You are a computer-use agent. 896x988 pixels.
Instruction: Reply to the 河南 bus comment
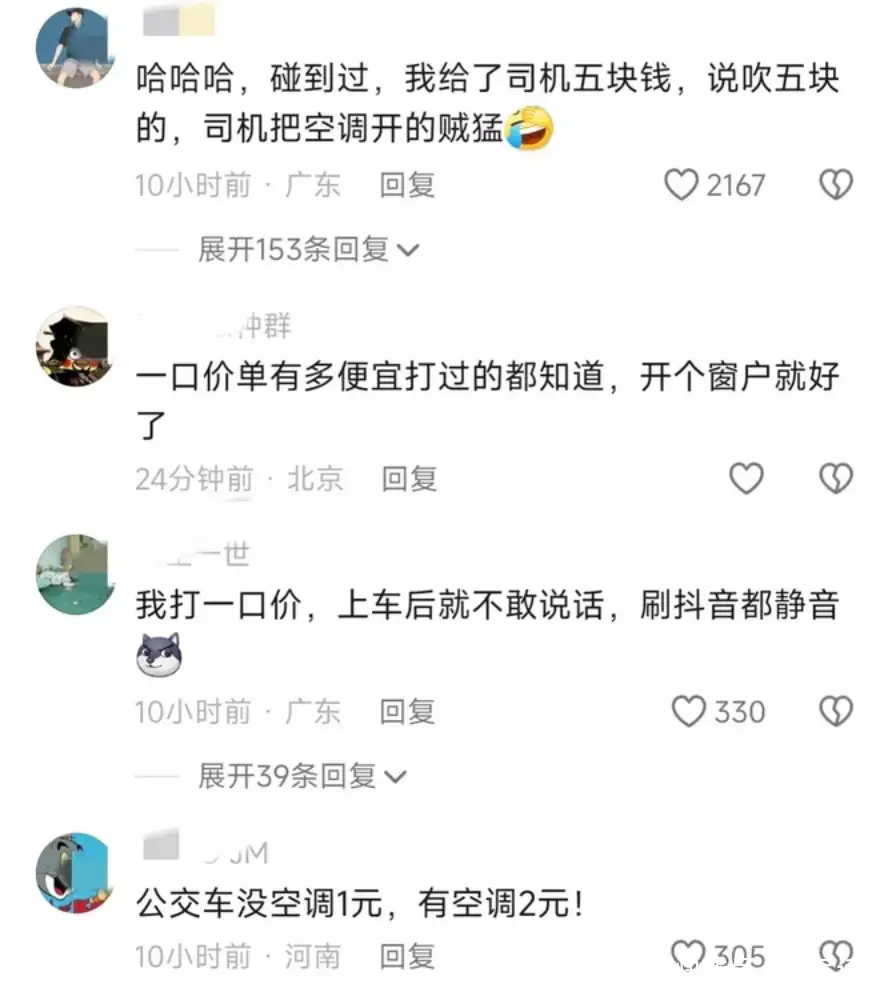pyautogui.click(x=407, y=956)
